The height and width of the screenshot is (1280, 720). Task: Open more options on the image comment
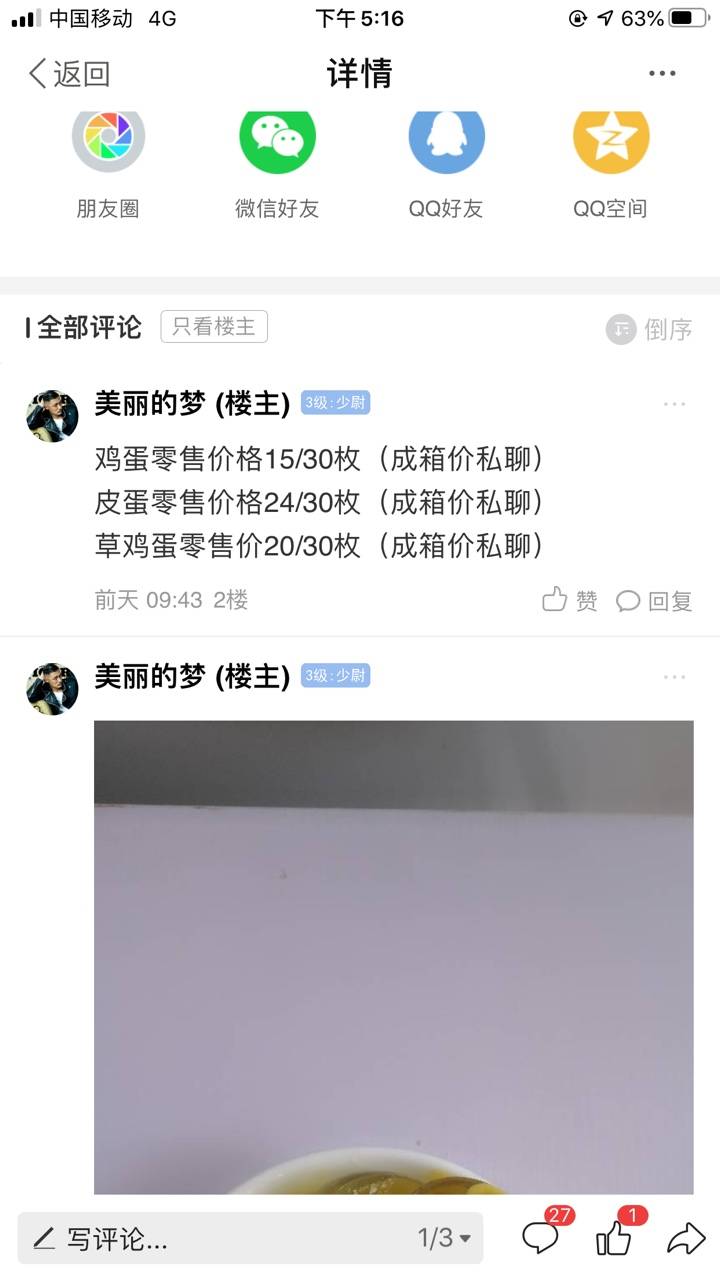pyautogui.click(x=674, y=677)
